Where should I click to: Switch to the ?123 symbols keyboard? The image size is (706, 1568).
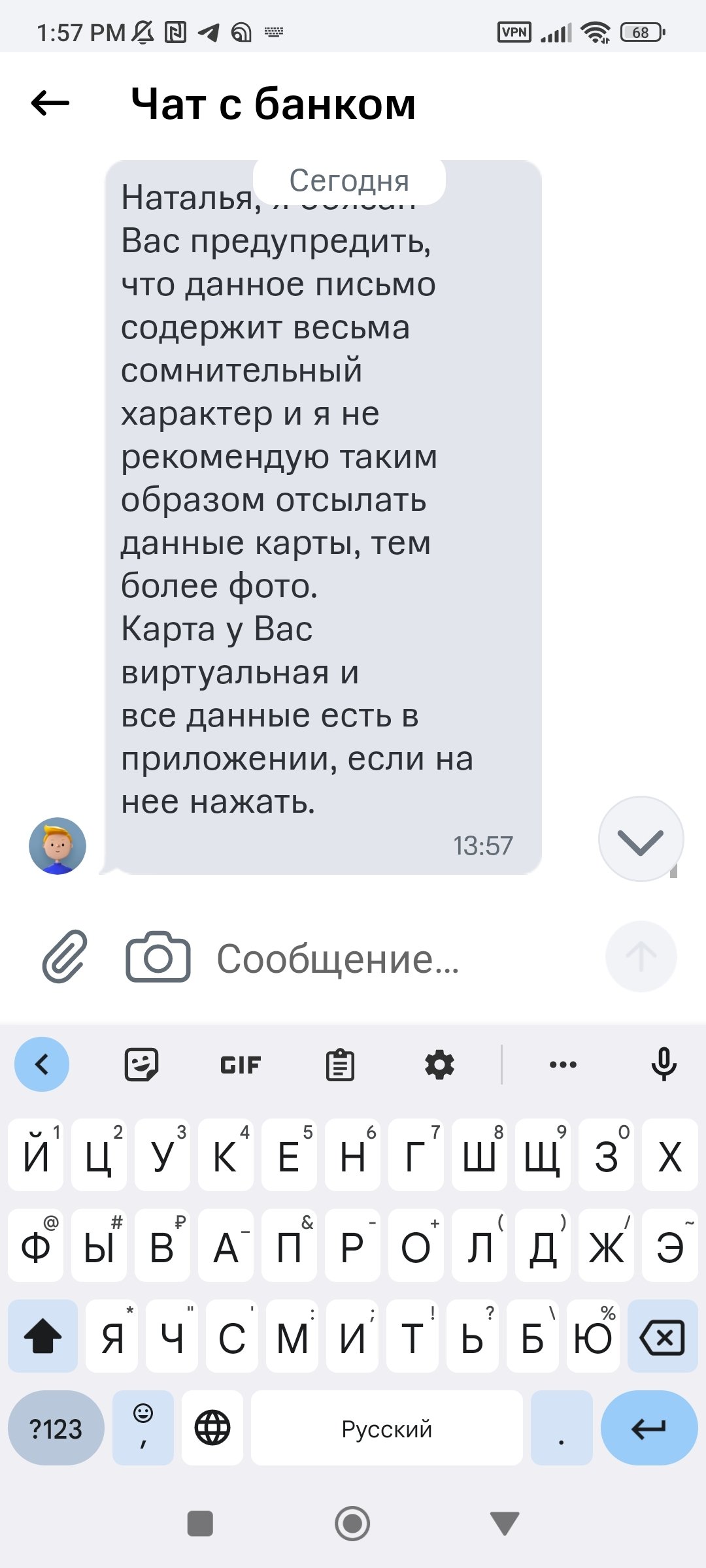(x=56, y=1429)
